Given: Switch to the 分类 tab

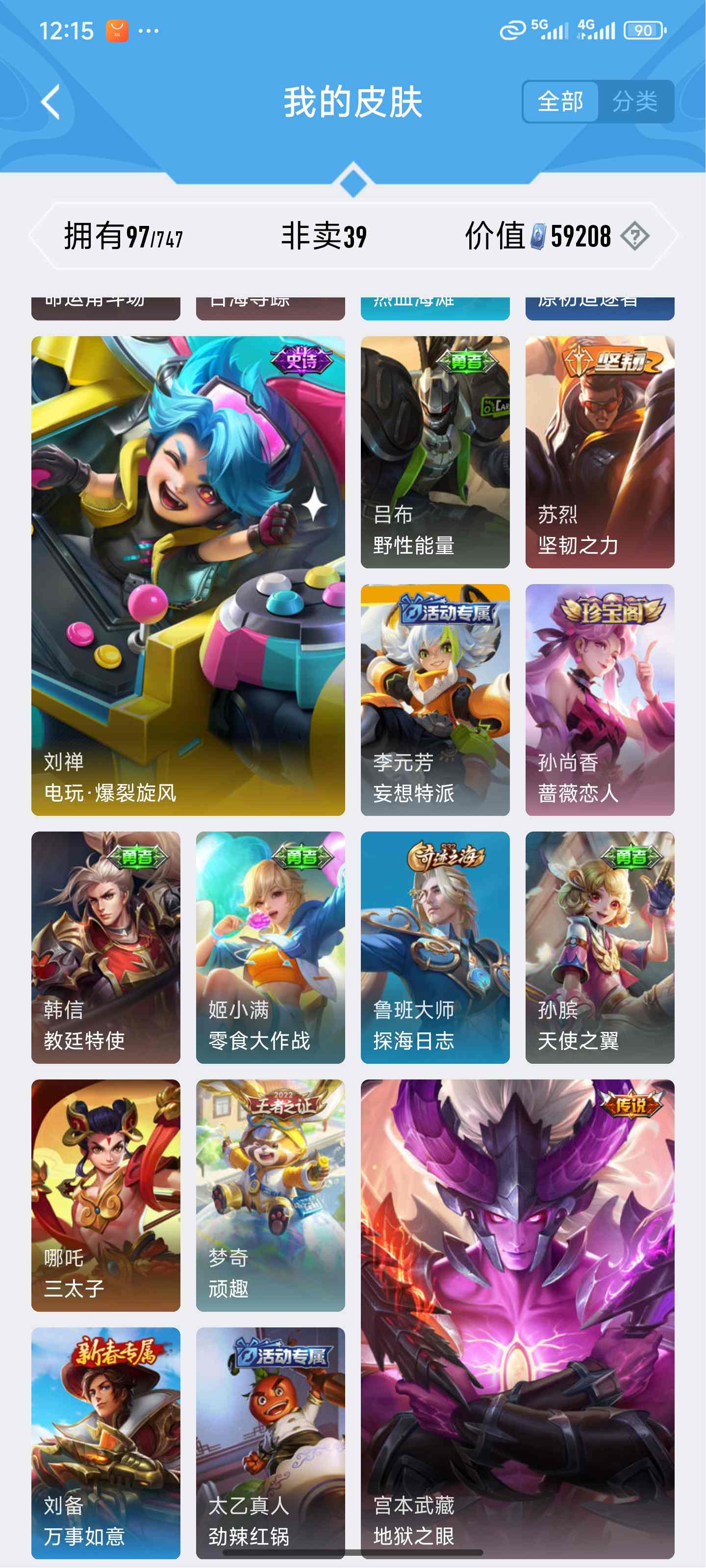Looking at the screenshot, I should [x=635, y=101].
